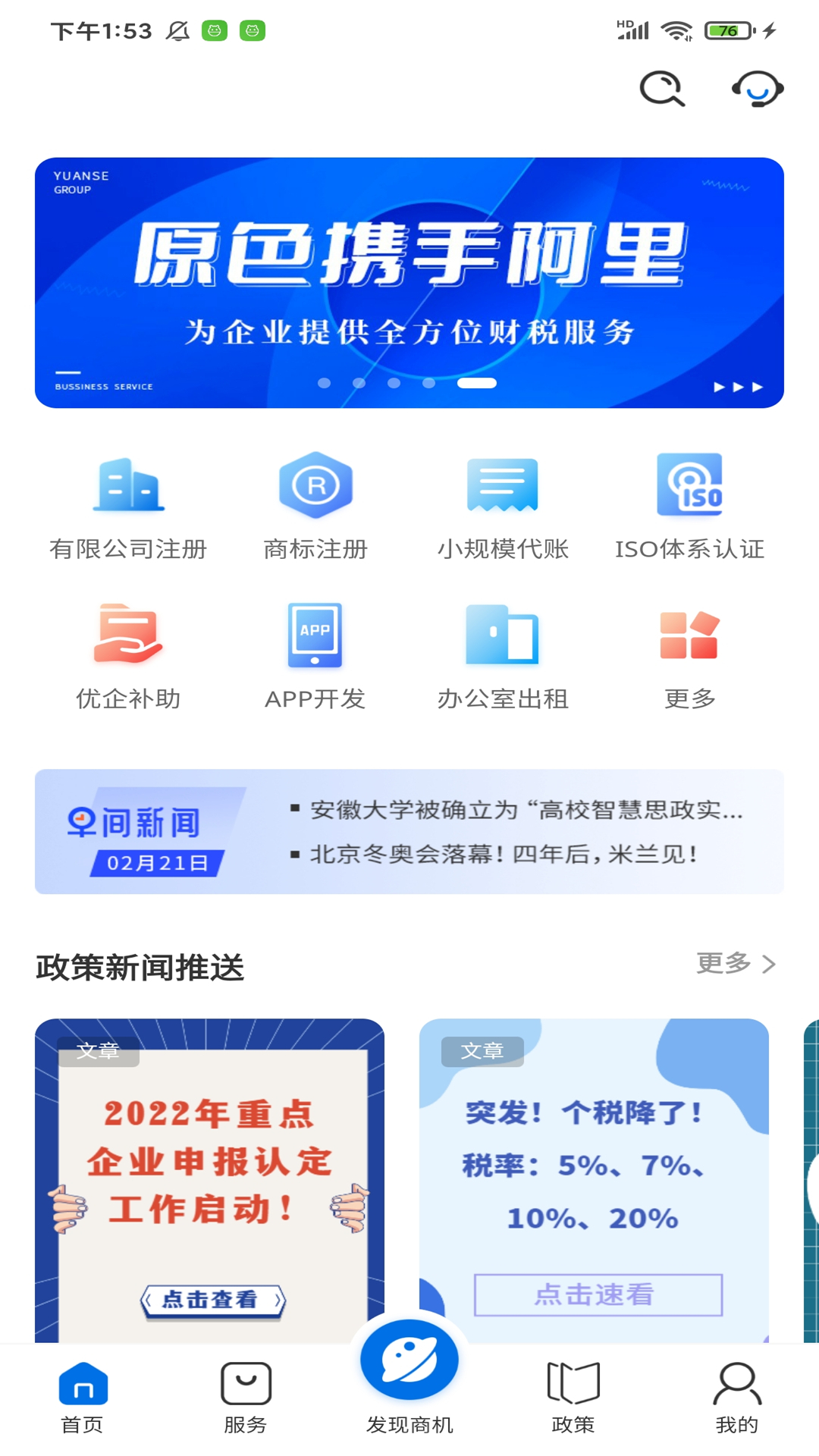
Task: Open article 2022年重点企业申报认定
Action: click(x=209, y=1180)
